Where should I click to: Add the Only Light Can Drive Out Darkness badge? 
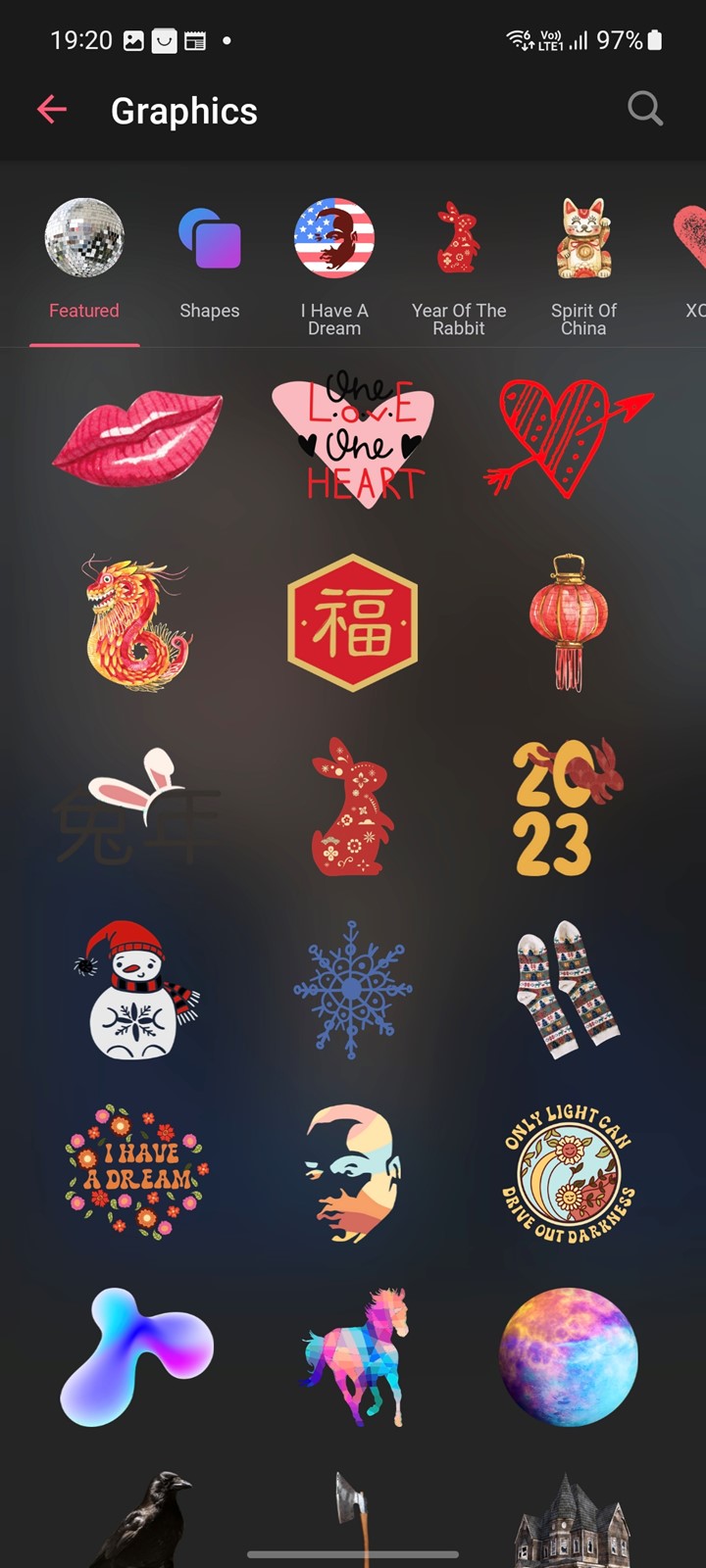tap(569, 1171)
